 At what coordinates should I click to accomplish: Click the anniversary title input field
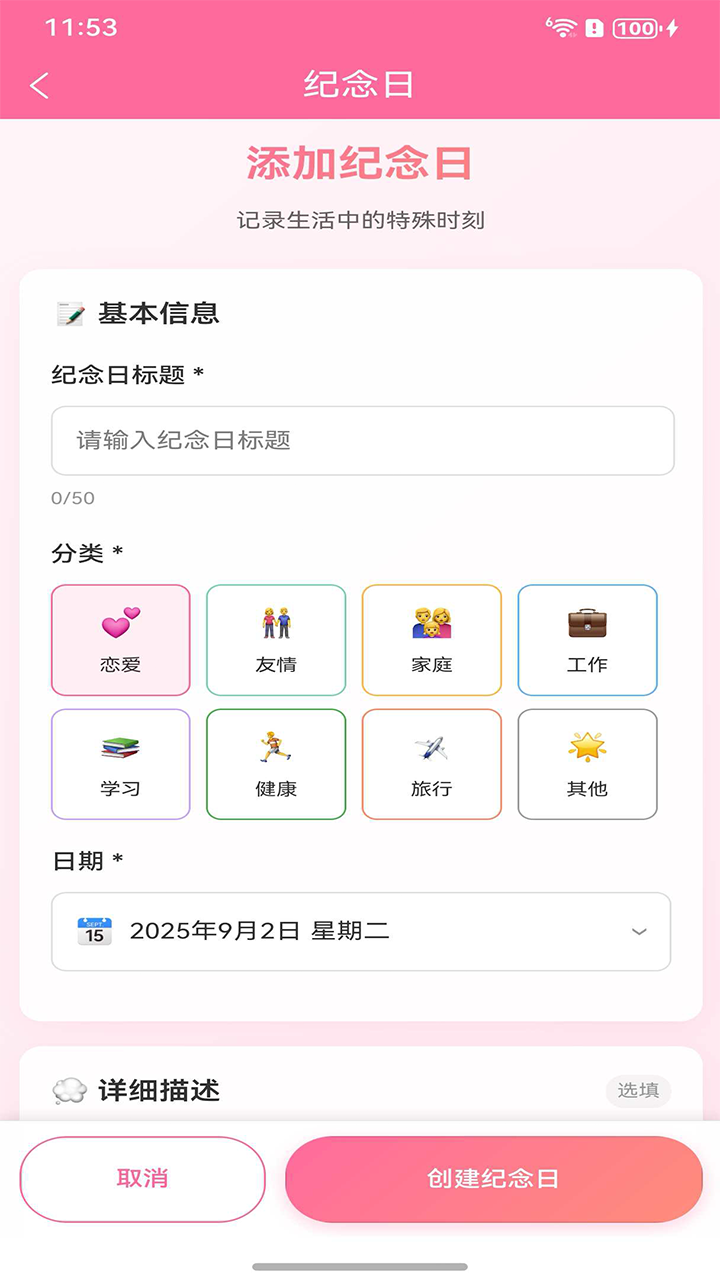click(x=360, y=440)
